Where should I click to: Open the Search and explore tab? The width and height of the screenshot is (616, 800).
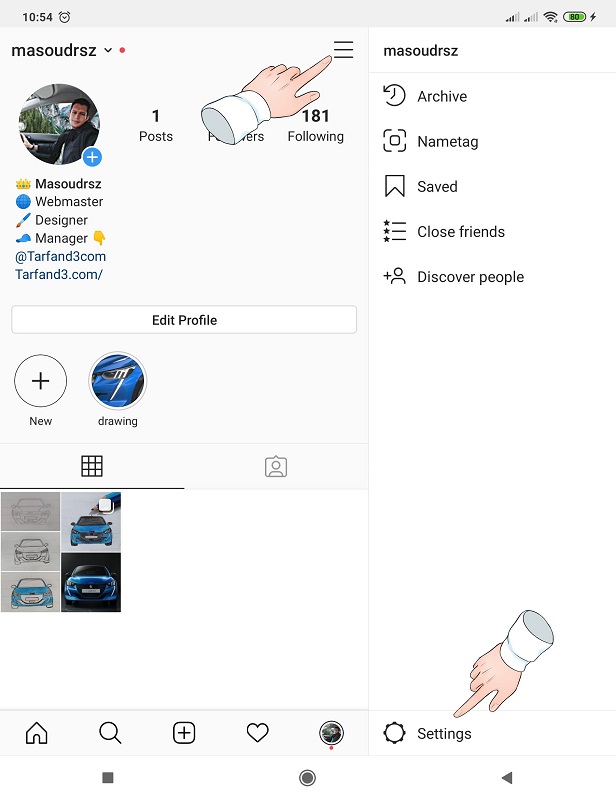point(110,733)
